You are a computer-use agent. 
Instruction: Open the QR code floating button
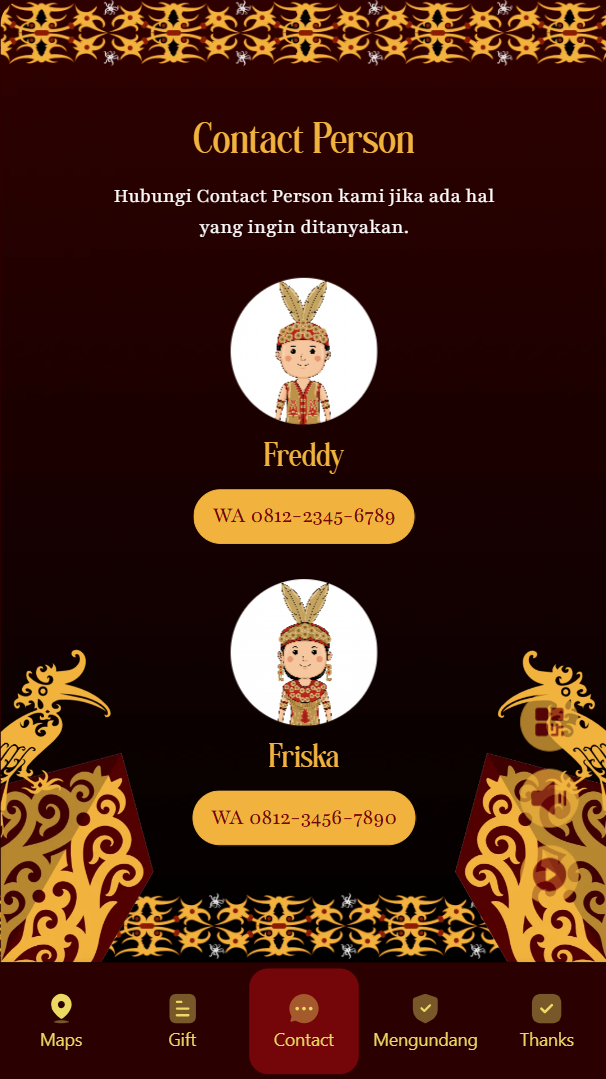(549, 722)
